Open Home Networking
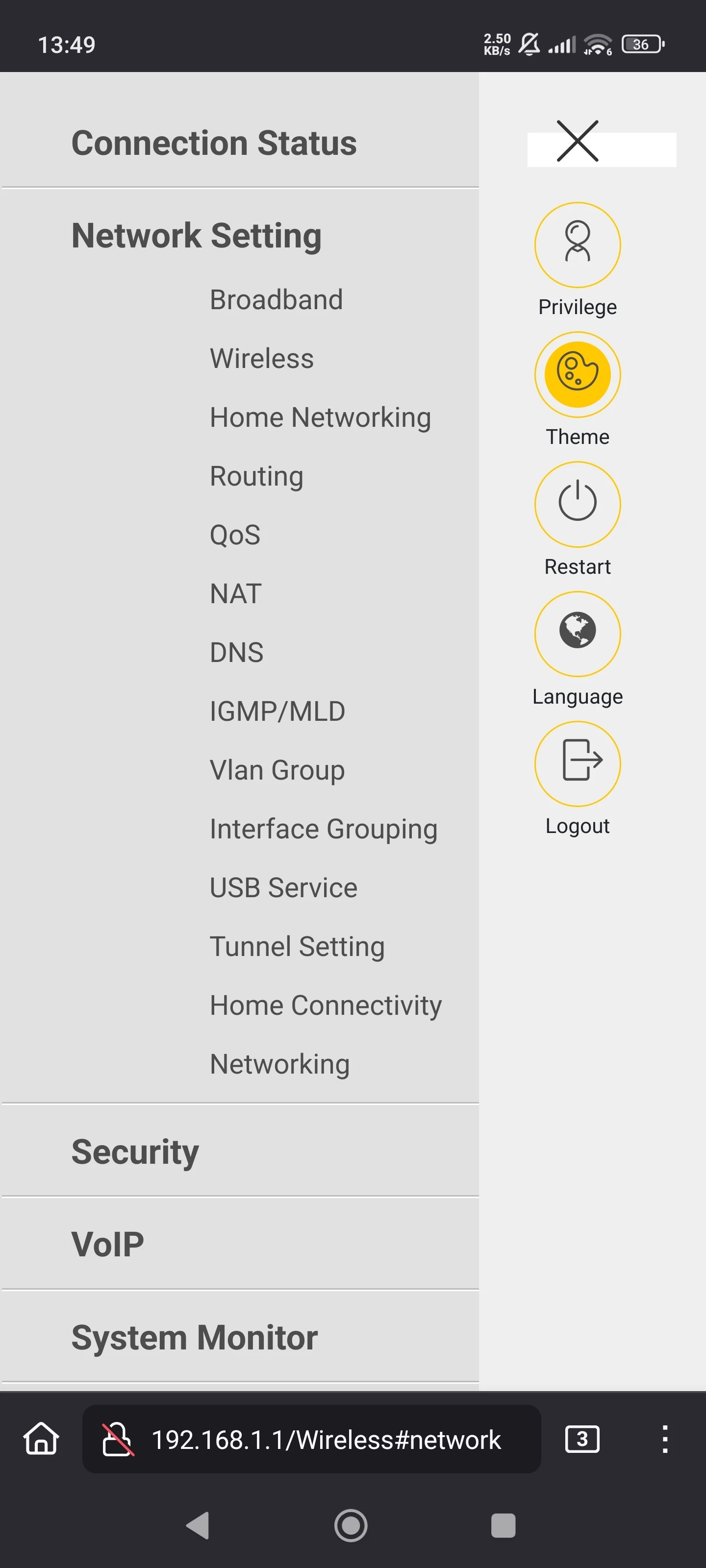Viewport: 706px width, 1568px height. [321, 417]
